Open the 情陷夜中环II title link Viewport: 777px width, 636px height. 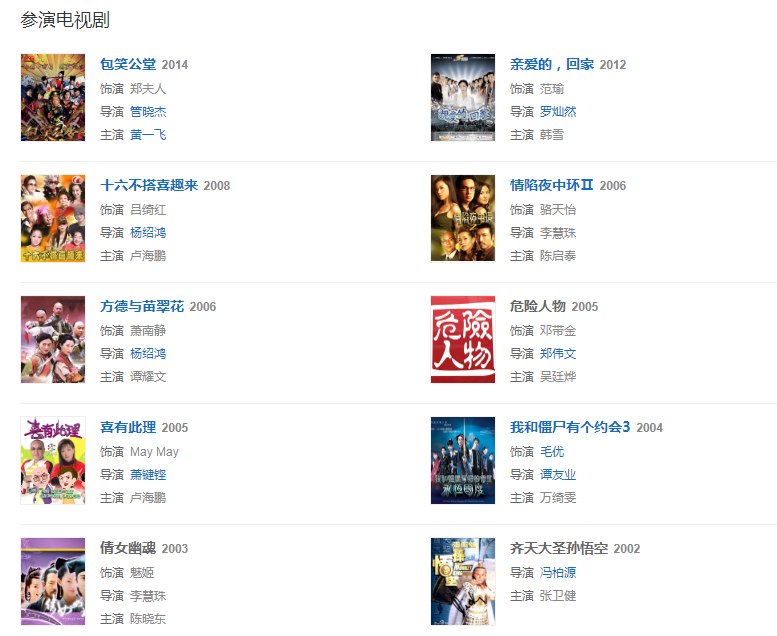(552, 186)
